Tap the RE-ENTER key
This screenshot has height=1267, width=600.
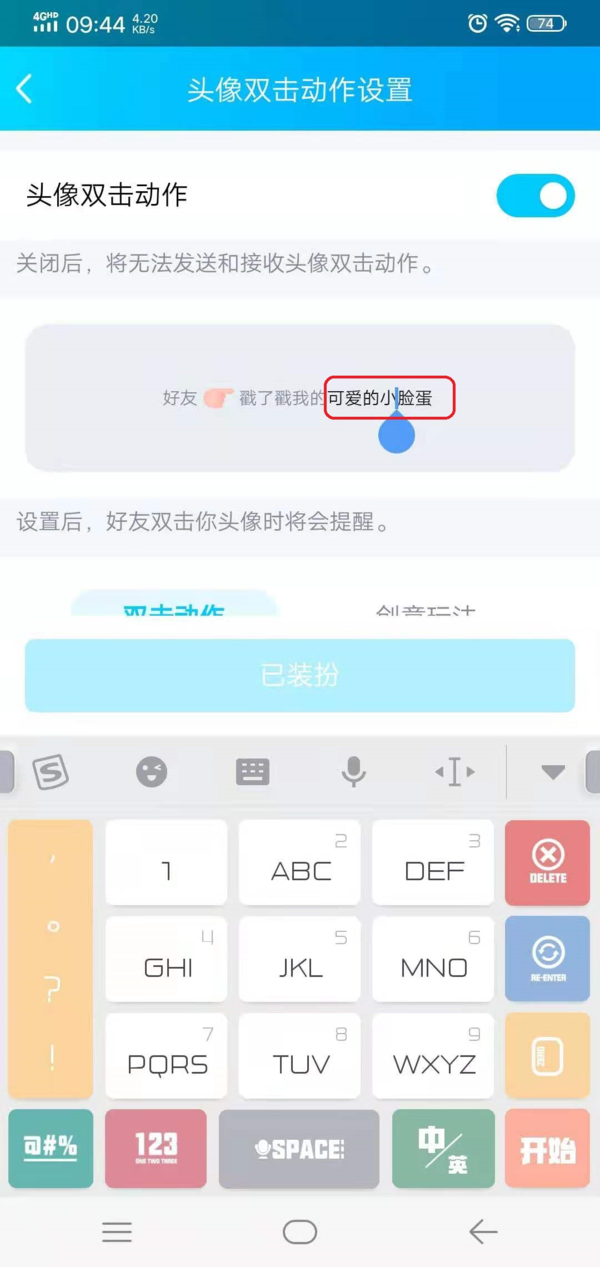click(x=547, y=958)
